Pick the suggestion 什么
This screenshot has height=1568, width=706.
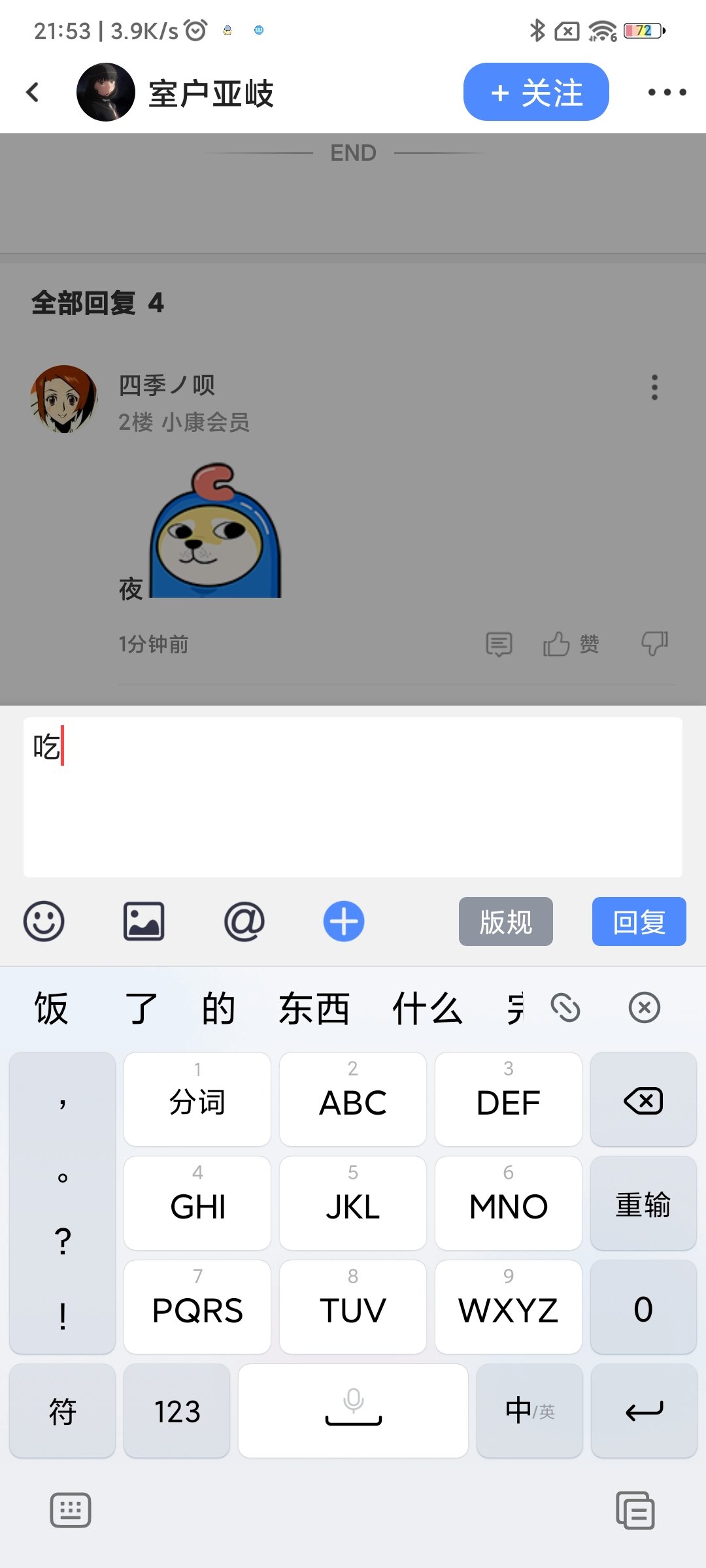tap(428, 1008)
